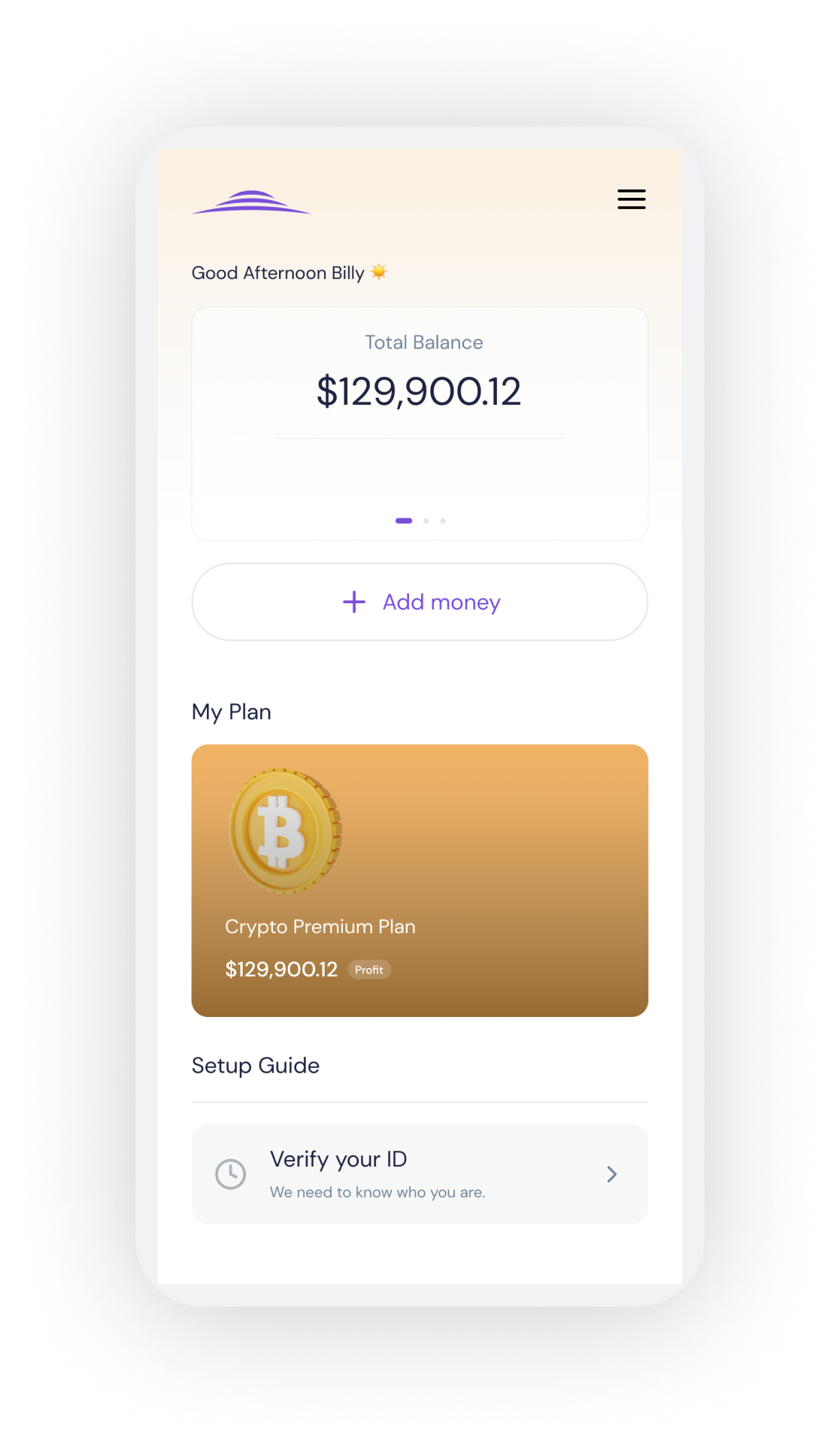Open the hamburger menu

(631, 199)
